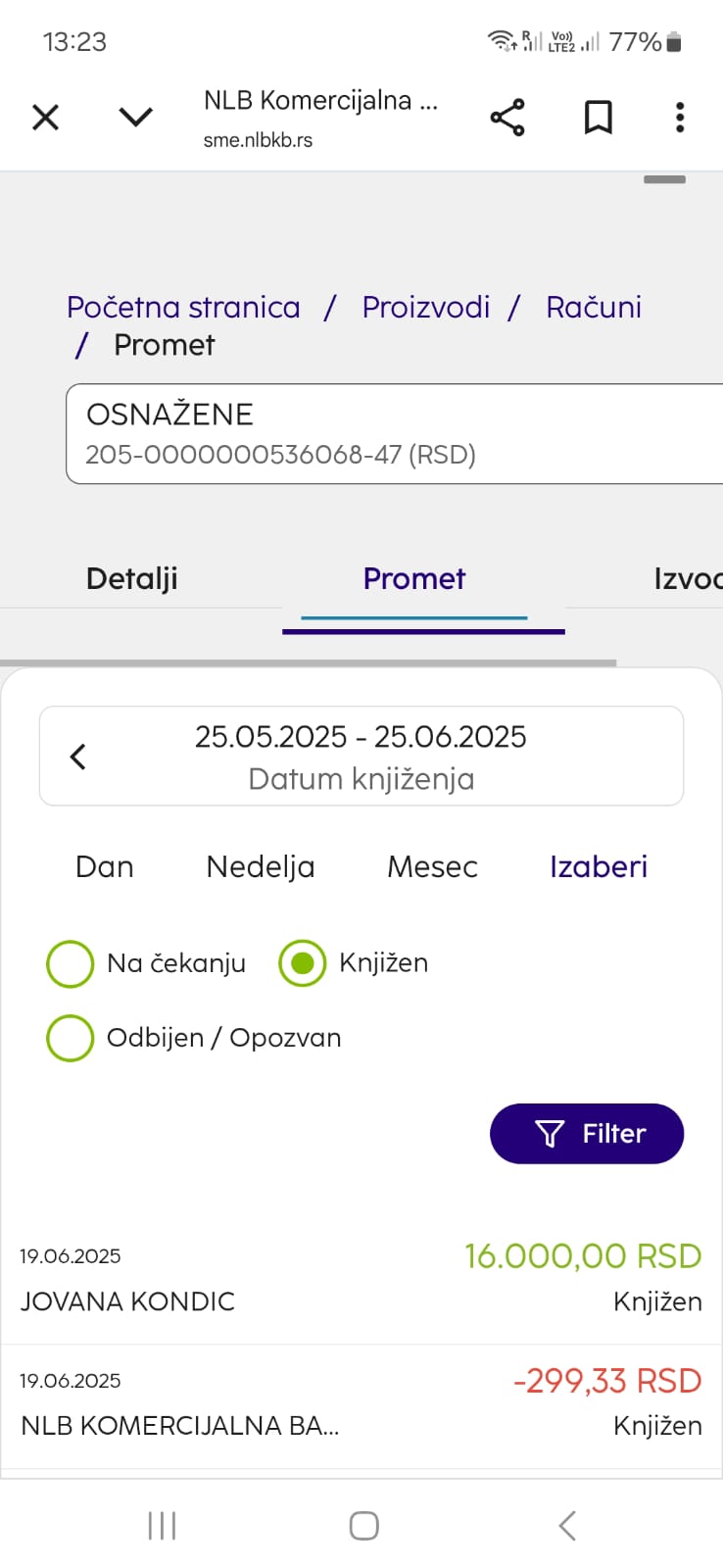Open the OSNAŽENE account selector
Viewport: 723px width, 1568px height.
(392, 434)
